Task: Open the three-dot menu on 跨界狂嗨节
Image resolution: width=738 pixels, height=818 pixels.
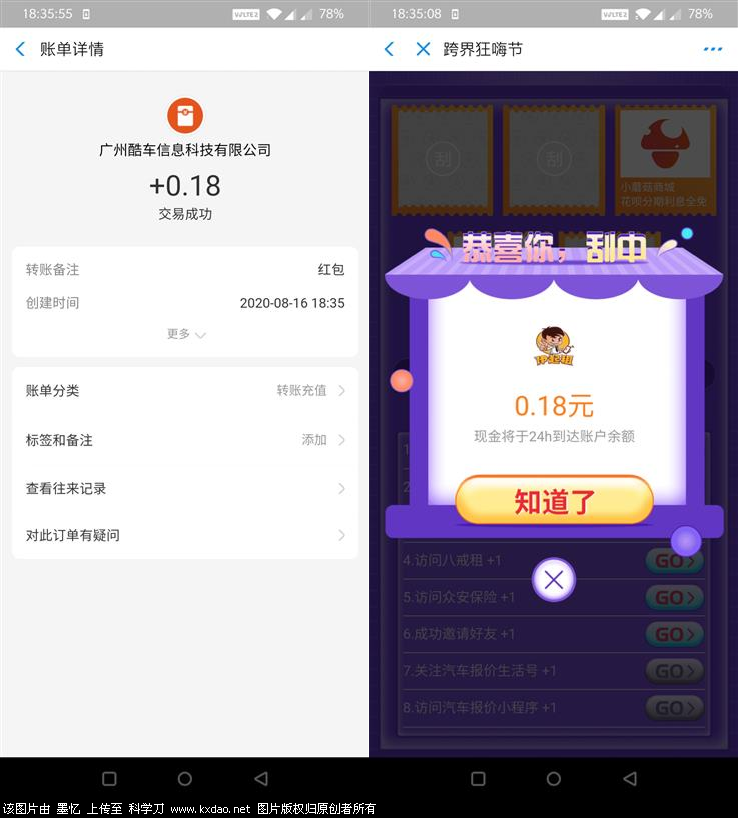Action: 712,49
